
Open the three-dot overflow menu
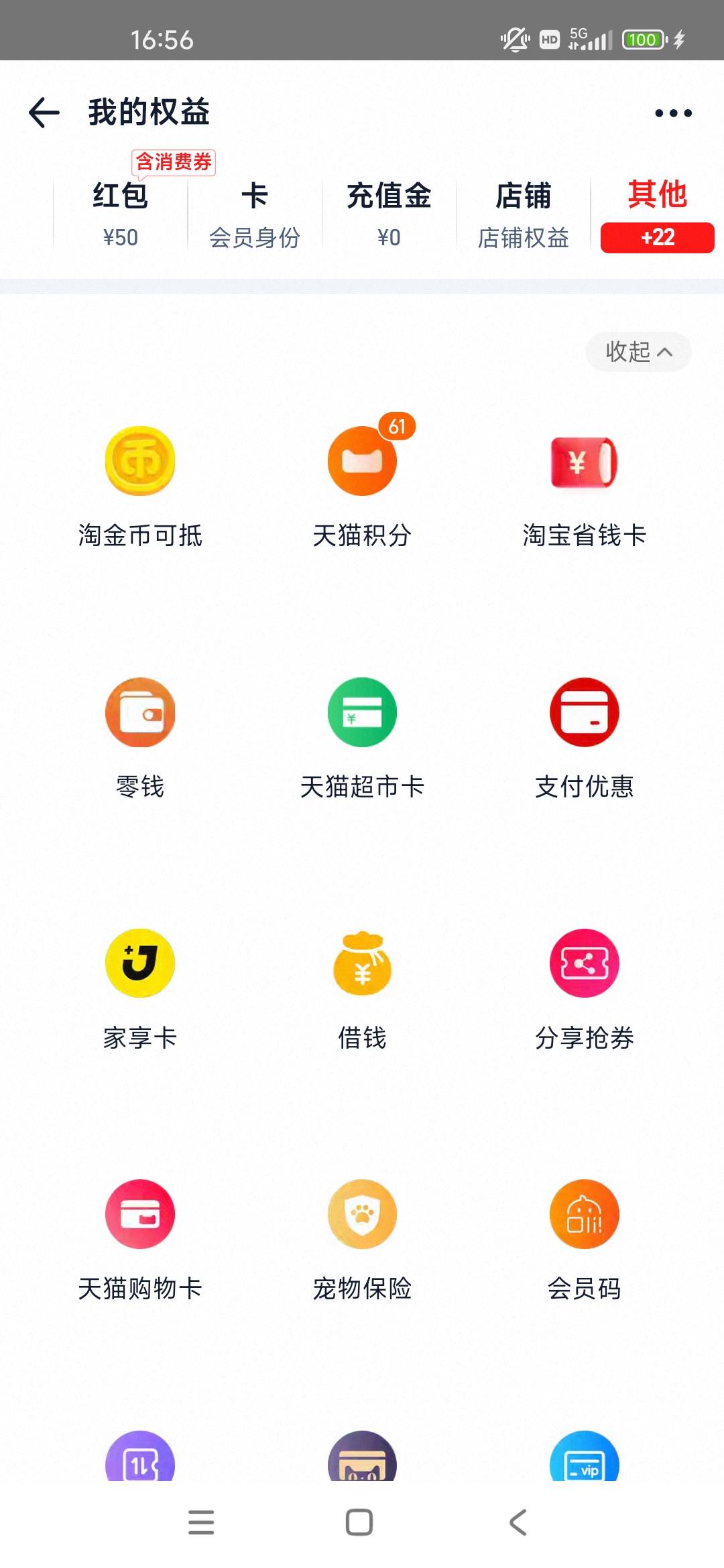[x=673, y=113]
